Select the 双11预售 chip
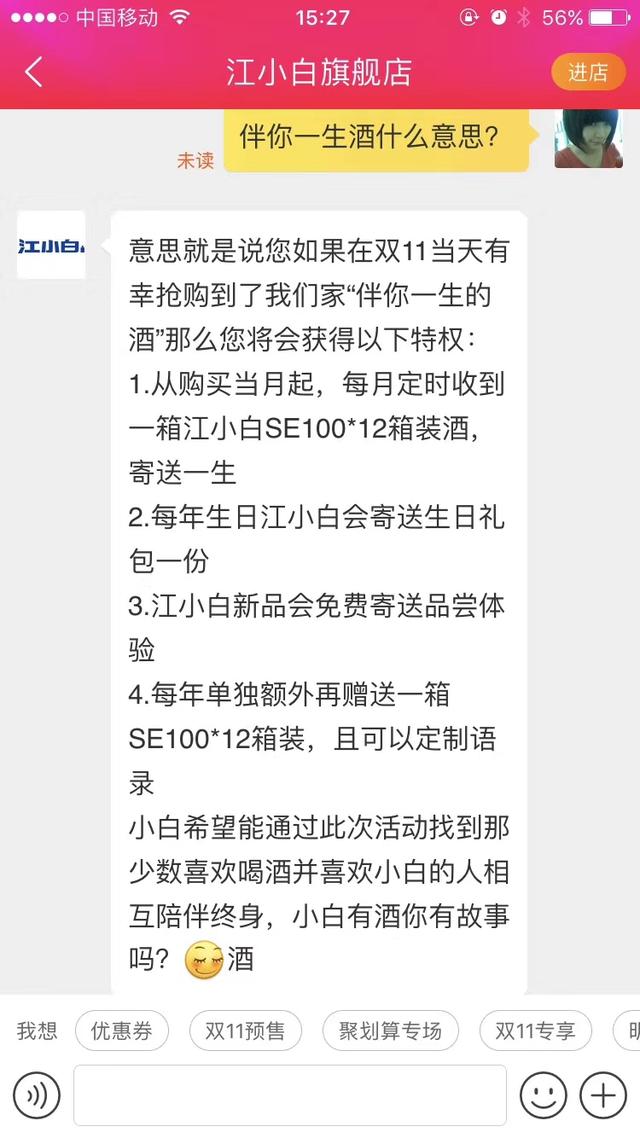Image resolution: width=640 pixels, height=1138 pixels. click(245, 1031)
